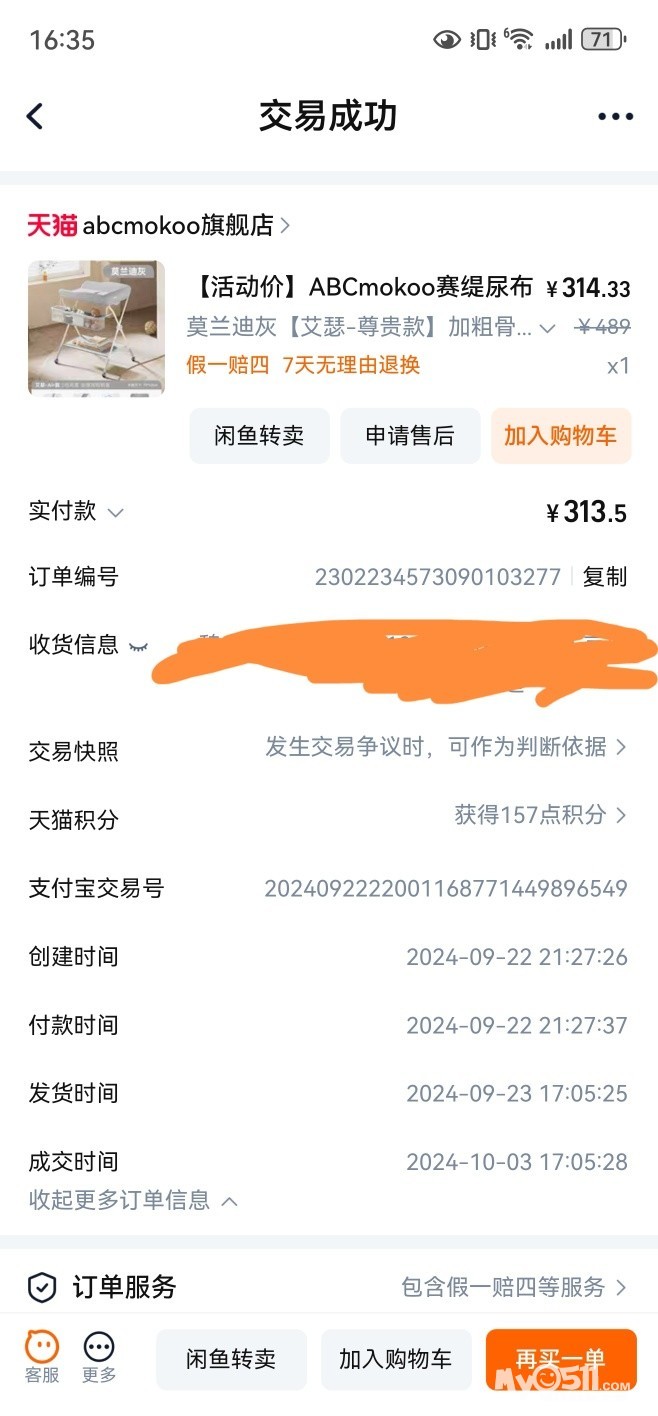Image resolution: width=658 pixels, height=1416 pixels.
Task: Open the abcmokoo旗舰店 store page
Action: coord(160,226)
